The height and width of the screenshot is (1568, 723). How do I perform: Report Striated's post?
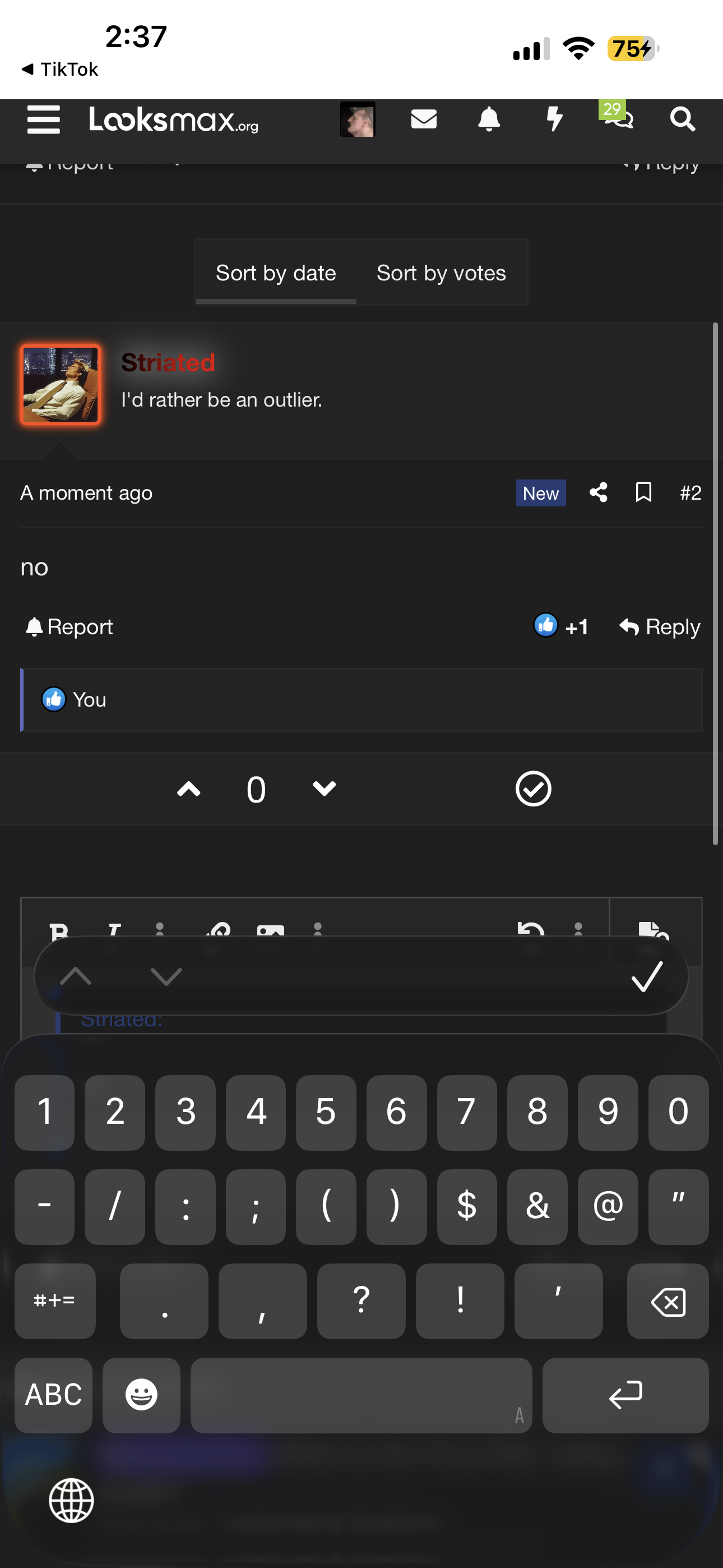(69, 627)
